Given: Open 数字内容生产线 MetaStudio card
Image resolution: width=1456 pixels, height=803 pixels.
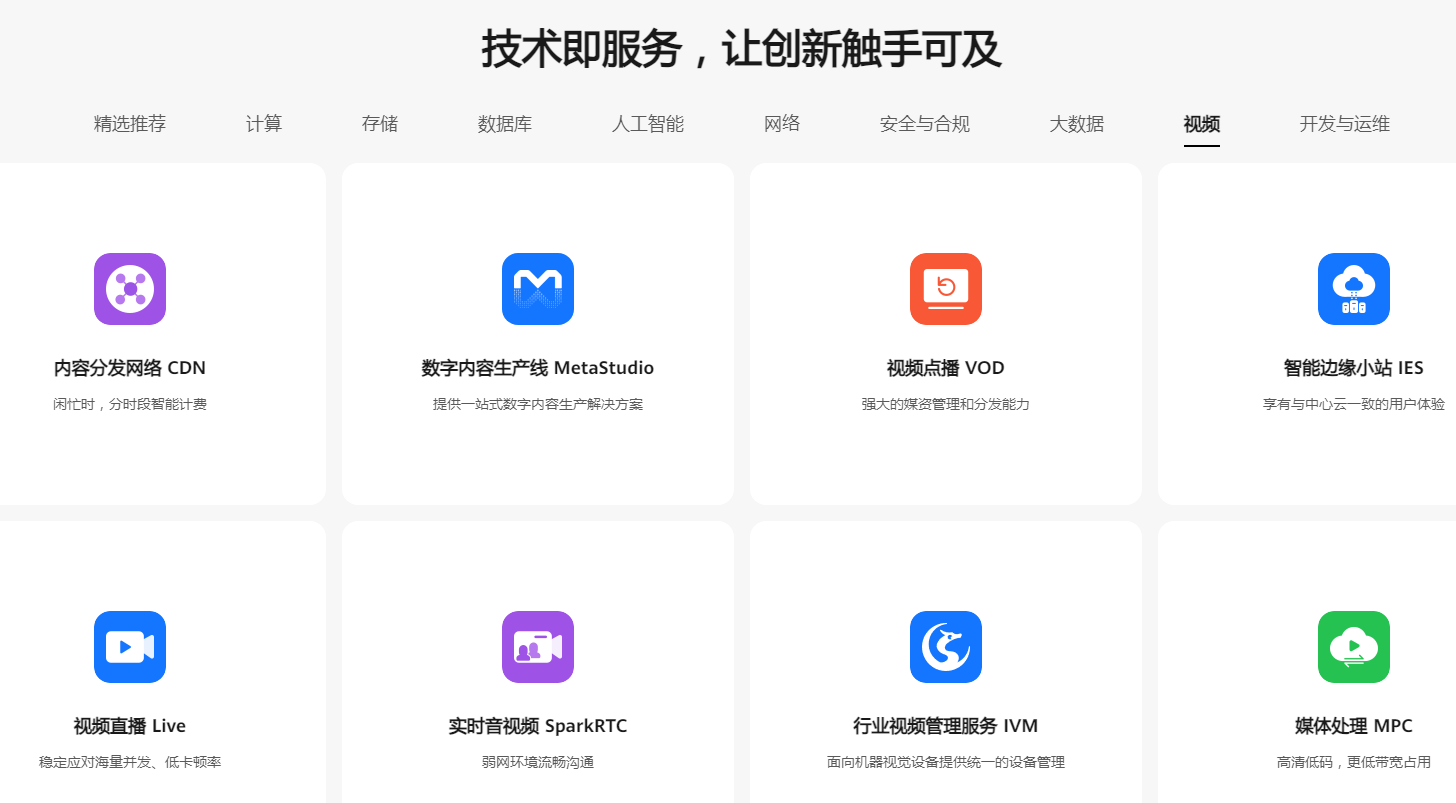Looking at the screenshot, I should [538, 334].
